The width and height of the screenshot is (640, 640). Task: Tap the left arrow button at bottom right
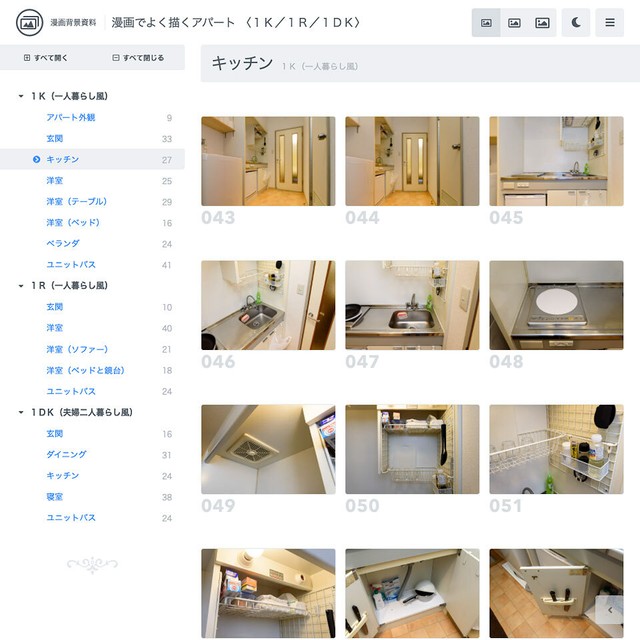pyautogui.click(x=610, y=610)
